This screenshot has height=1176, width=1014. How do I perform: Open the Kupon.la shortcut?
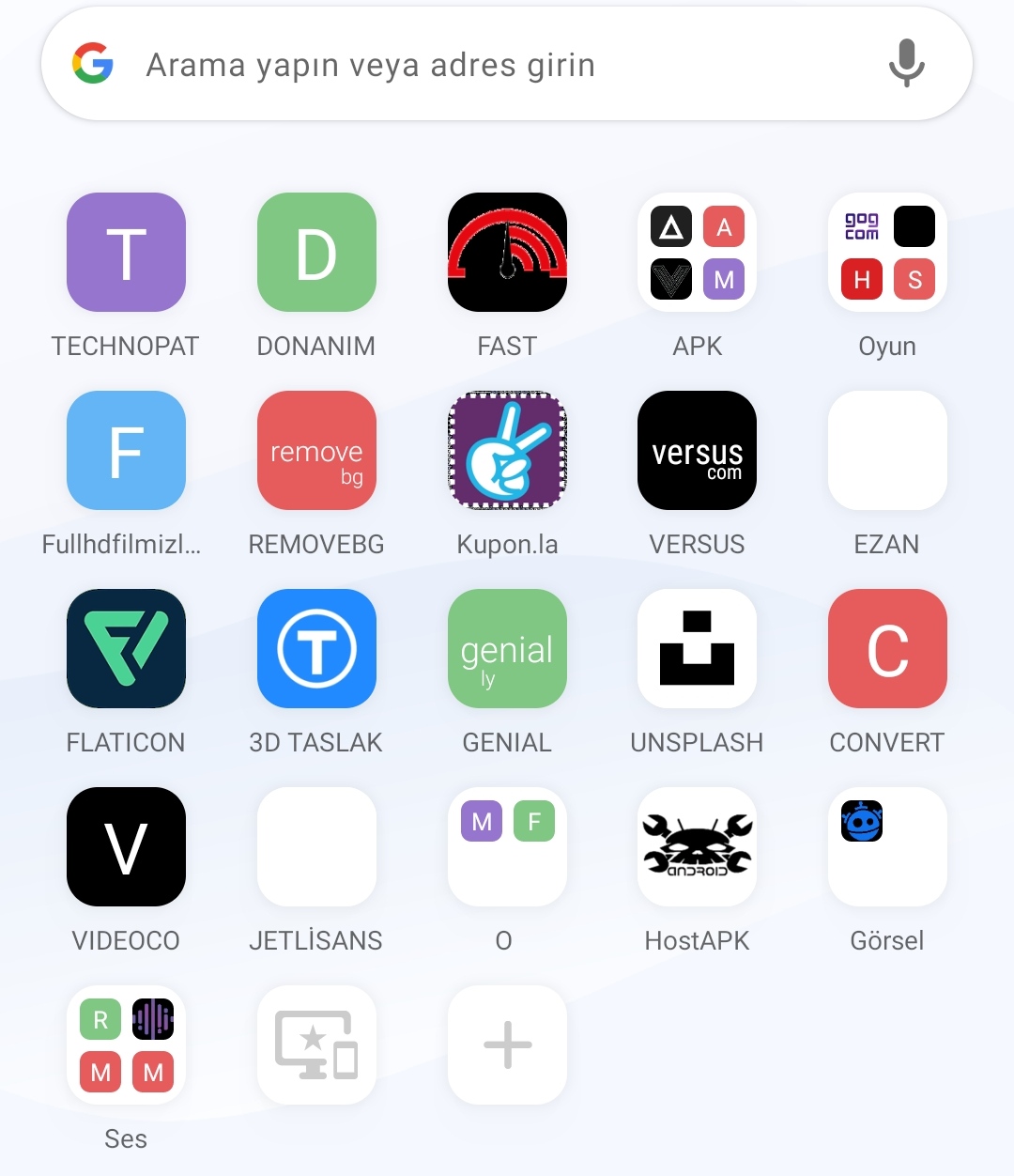[x=507, y=450]
